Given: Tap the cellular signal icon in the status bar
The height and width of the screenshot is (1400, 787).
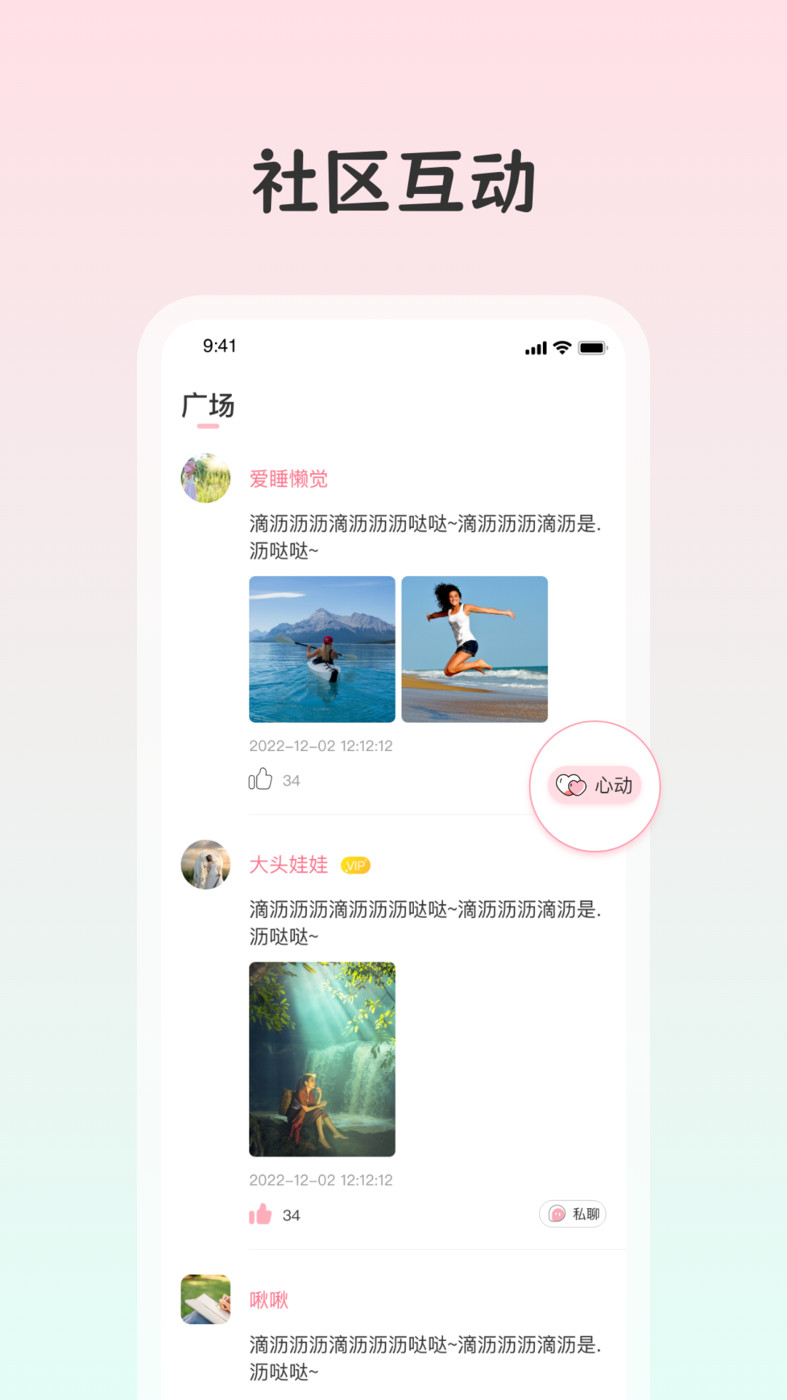Looking at the screenshot, I should pos(536,347).
